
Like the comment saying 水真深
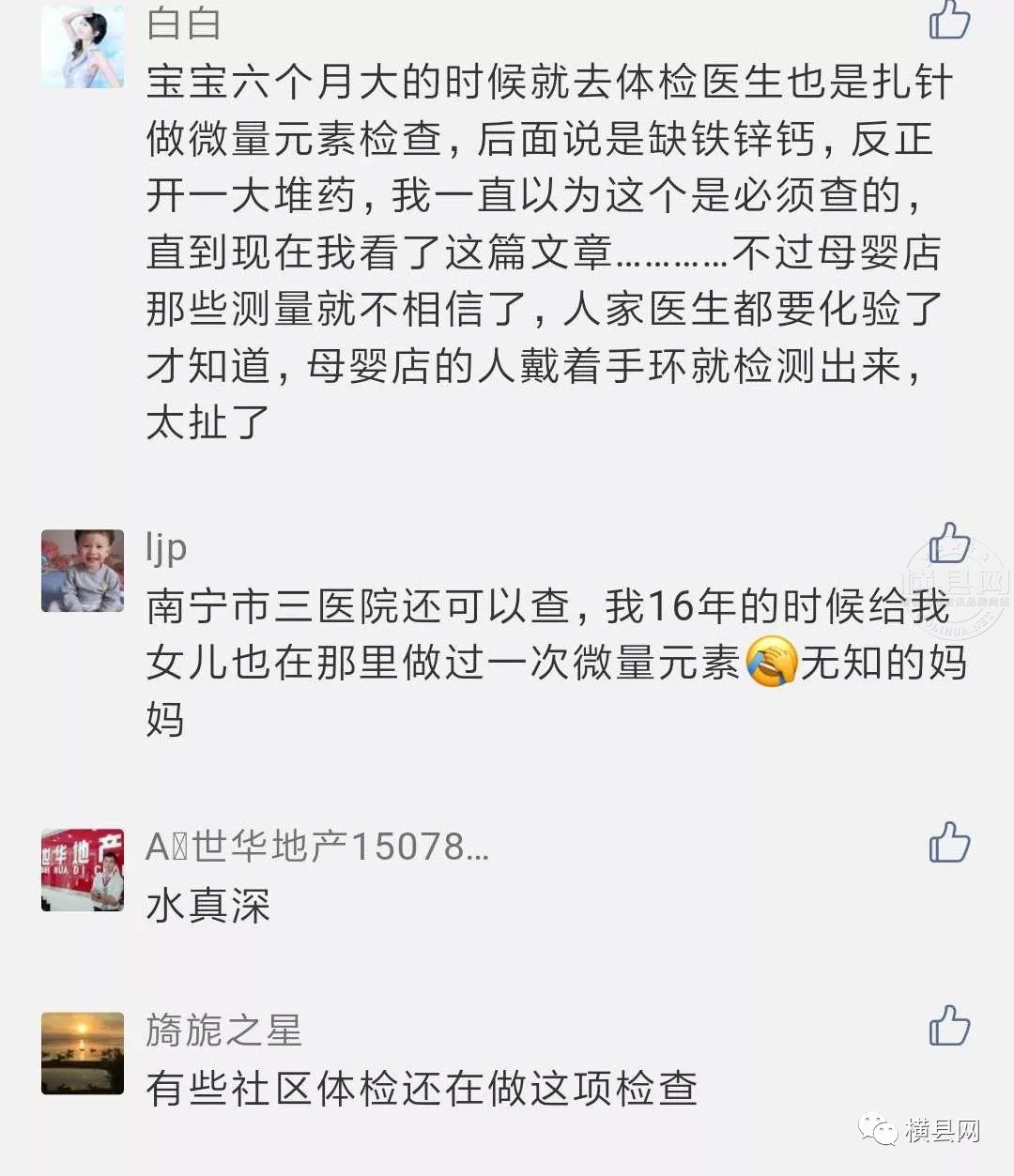point(949,842)
